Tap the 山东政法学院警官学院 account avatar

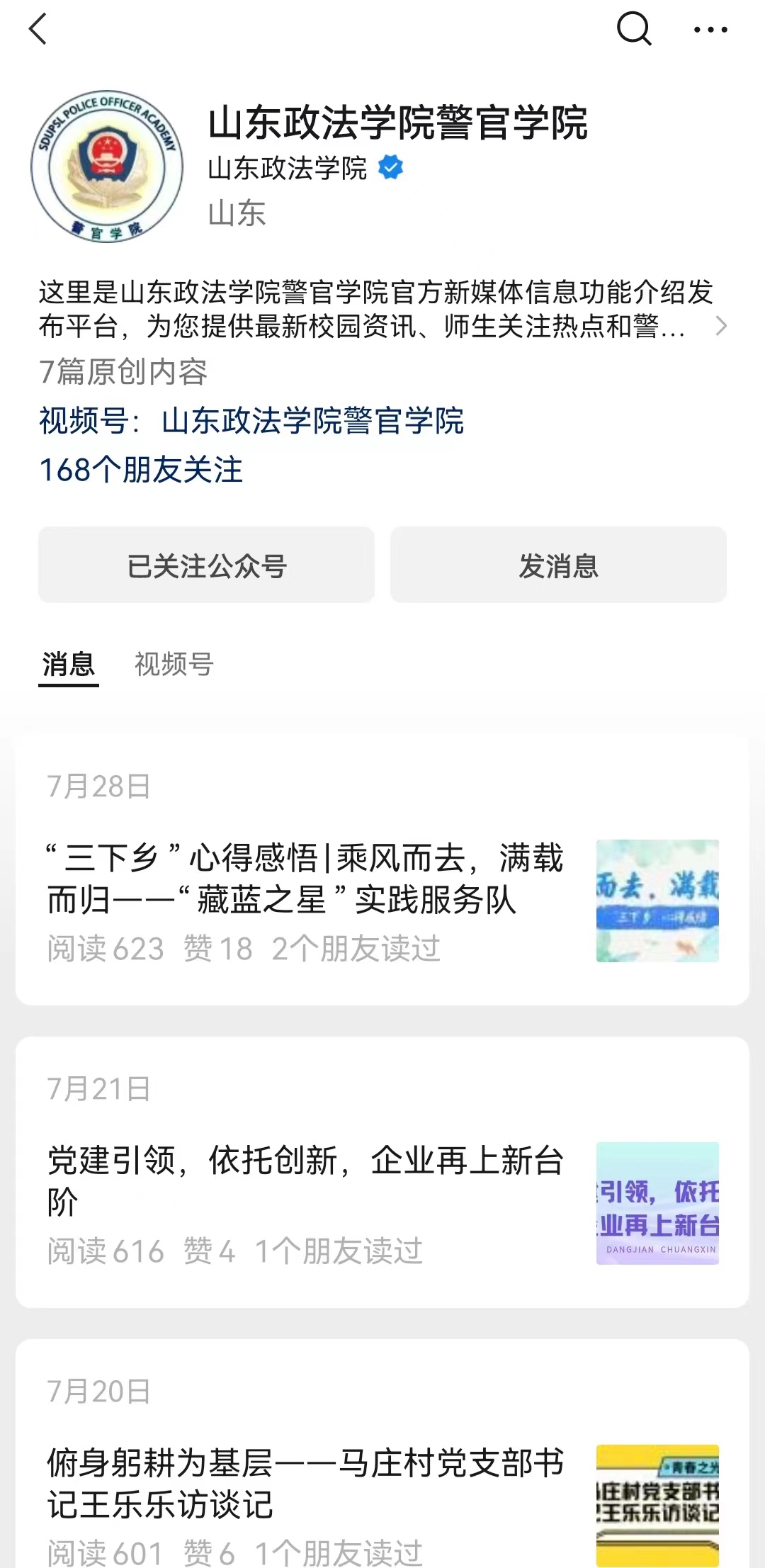[x=107, y=167]
